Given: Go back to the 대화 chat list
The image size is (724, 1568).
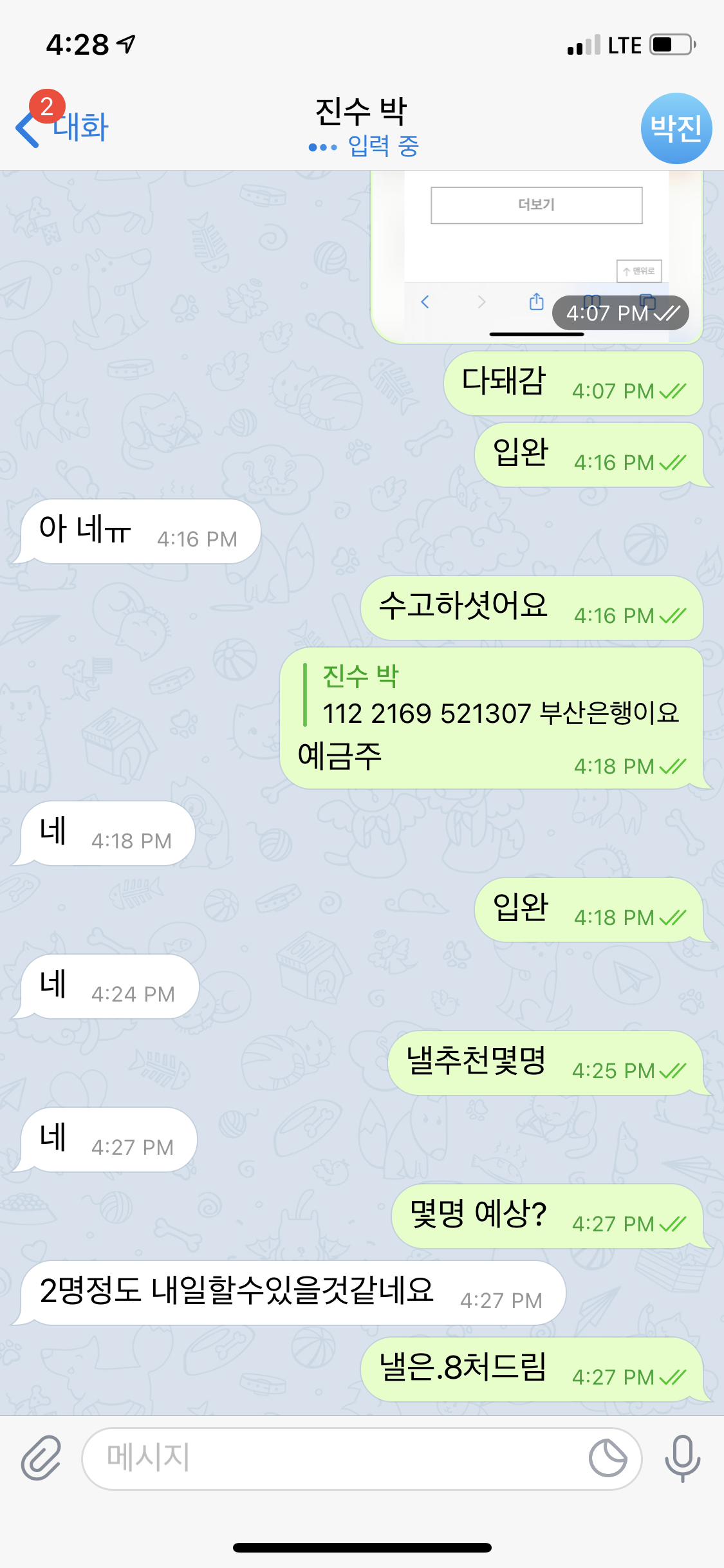Looking at the screenshot, I should [x=63, y=127].
